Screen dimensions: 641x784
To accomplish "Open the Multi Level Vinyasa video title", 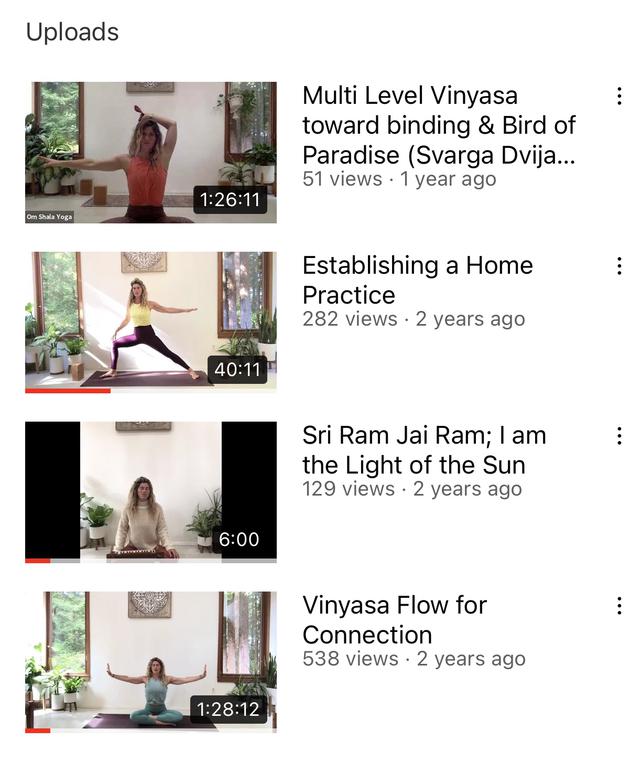I will [439, 126].
